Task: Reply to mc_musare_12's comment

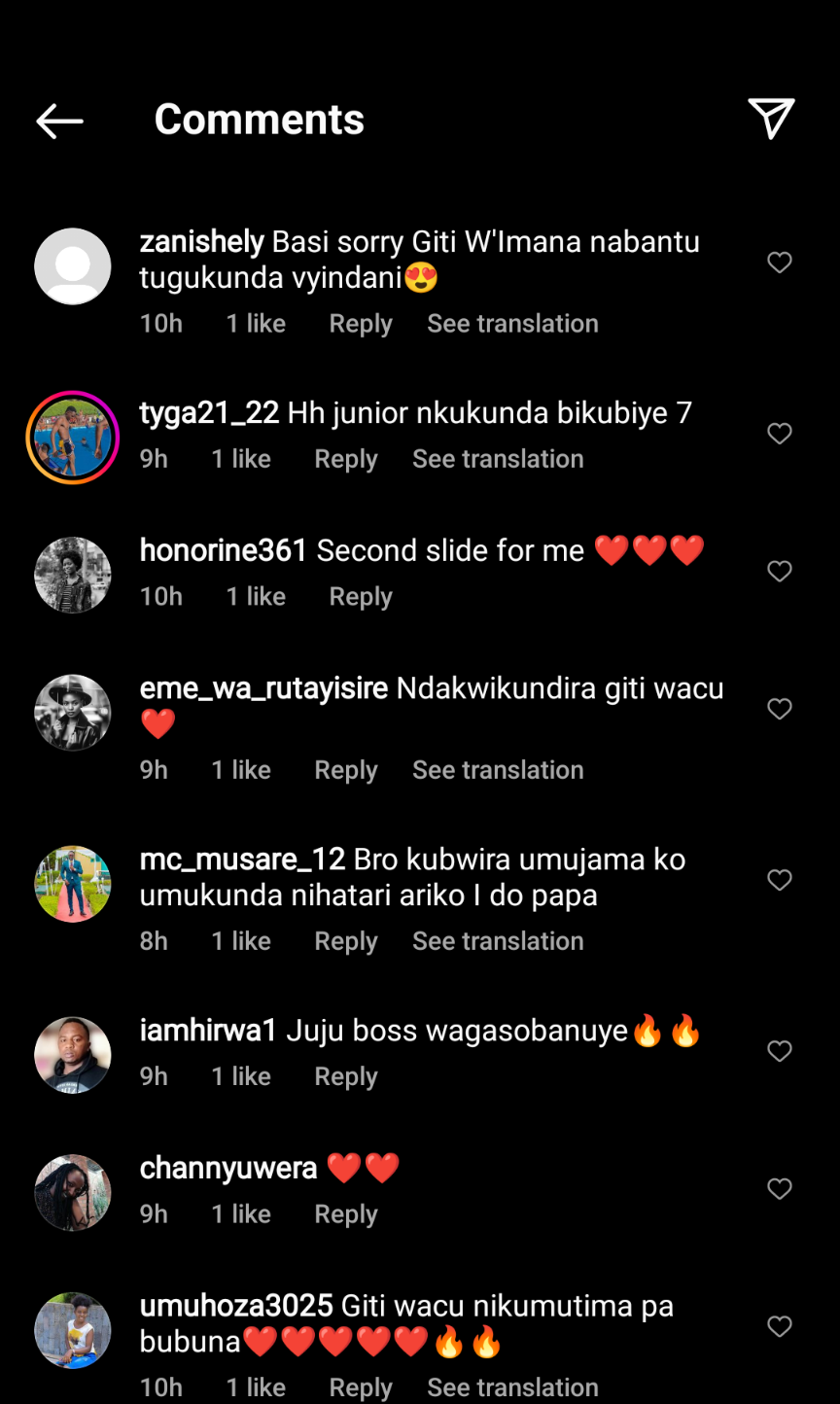Action: click(346, 941)
